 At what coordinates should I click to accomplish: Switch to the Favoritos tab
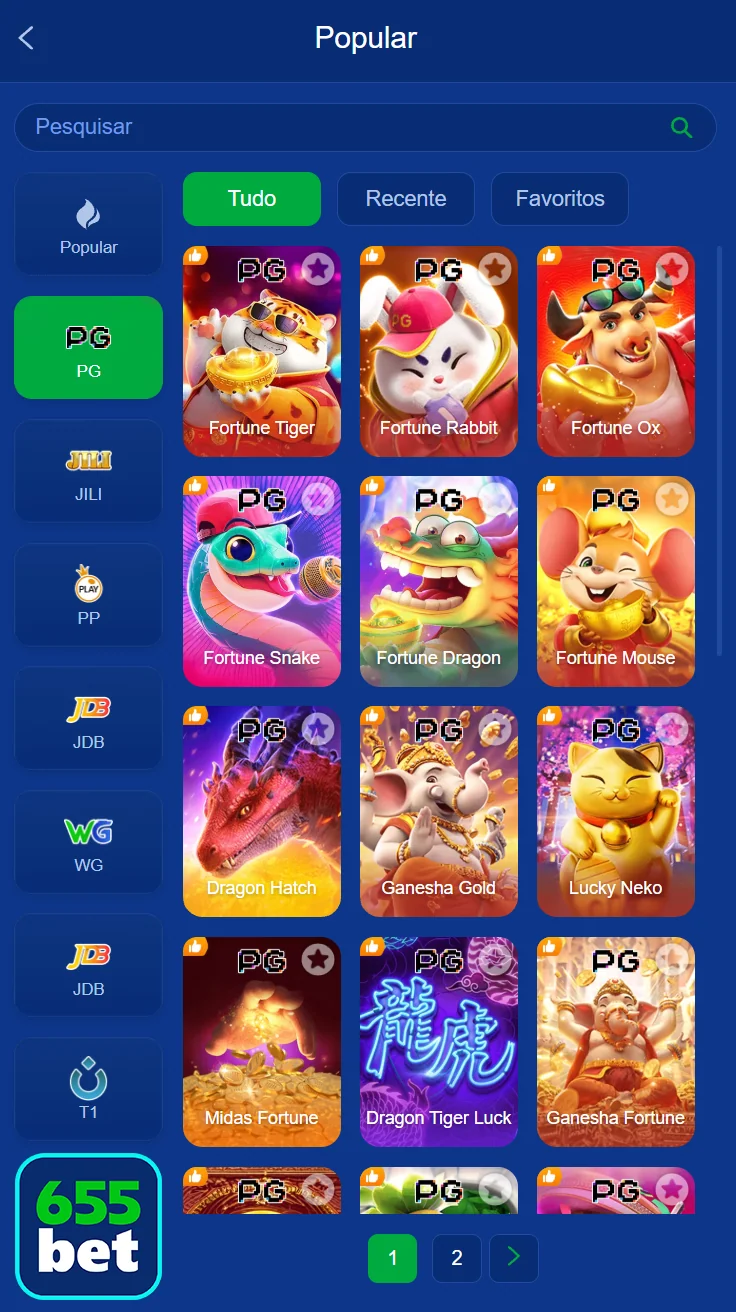[x=559, y=198]
